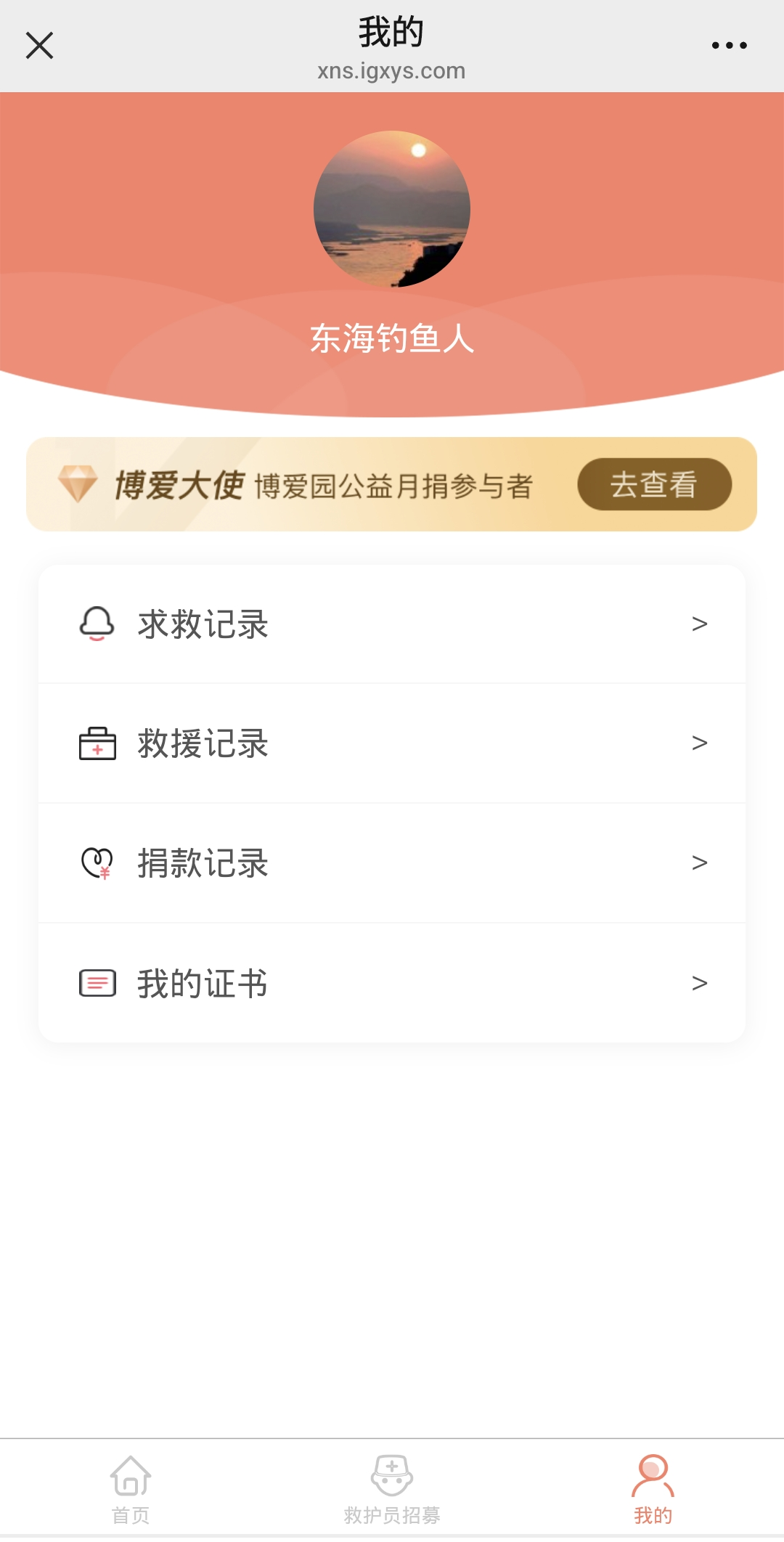
Task: Open the three-dot overflow menu
Action: [729, 45]
